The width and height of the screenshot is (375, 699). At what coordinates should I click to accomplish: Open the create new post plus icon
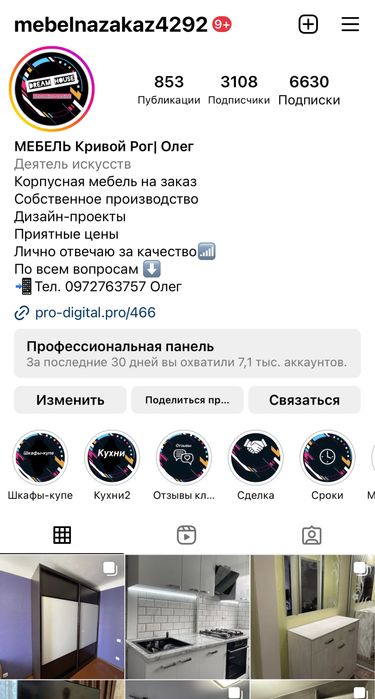coord(308,25)
